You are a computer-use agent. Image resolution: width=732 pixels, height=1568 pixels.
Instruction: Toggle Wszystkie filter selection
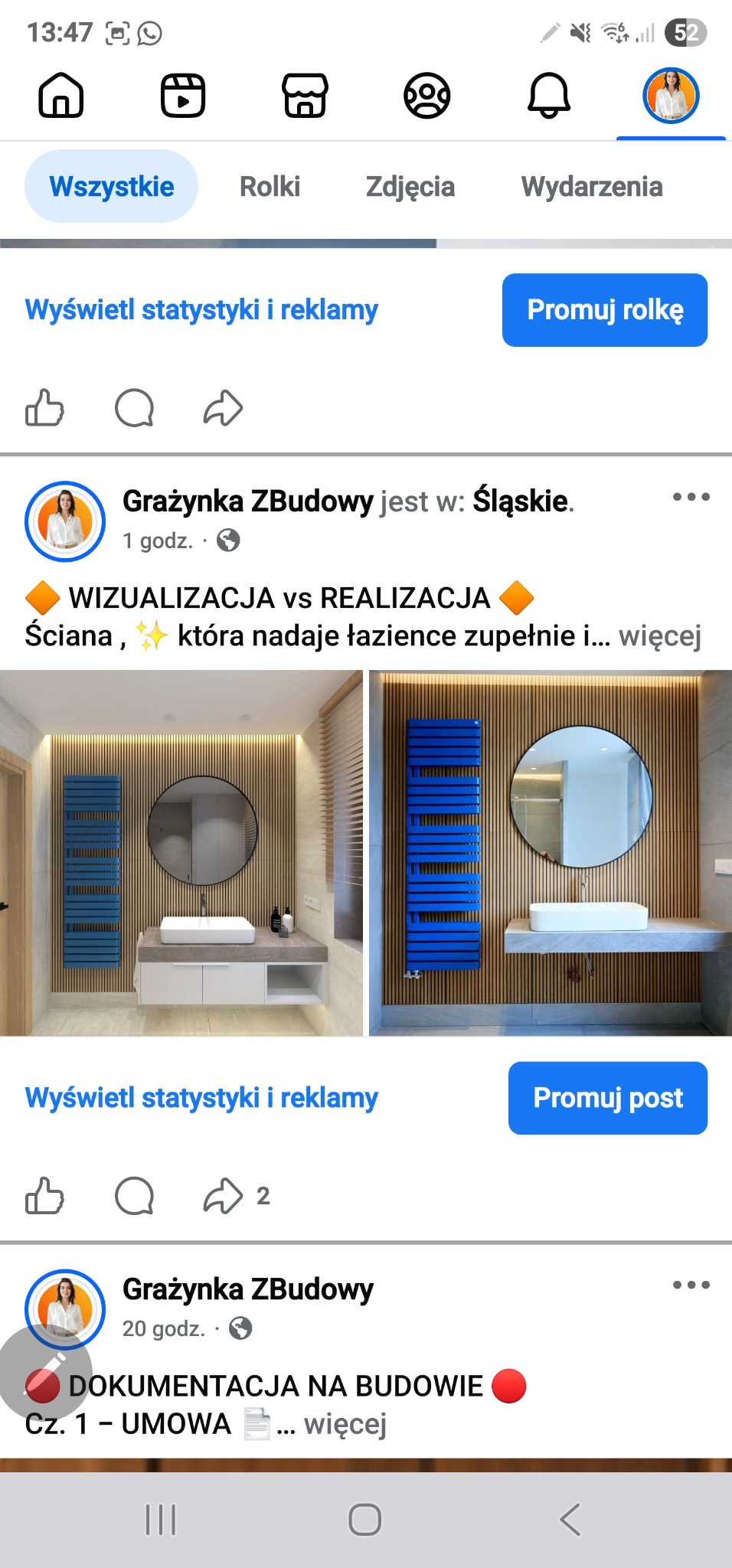pos(112,185)
